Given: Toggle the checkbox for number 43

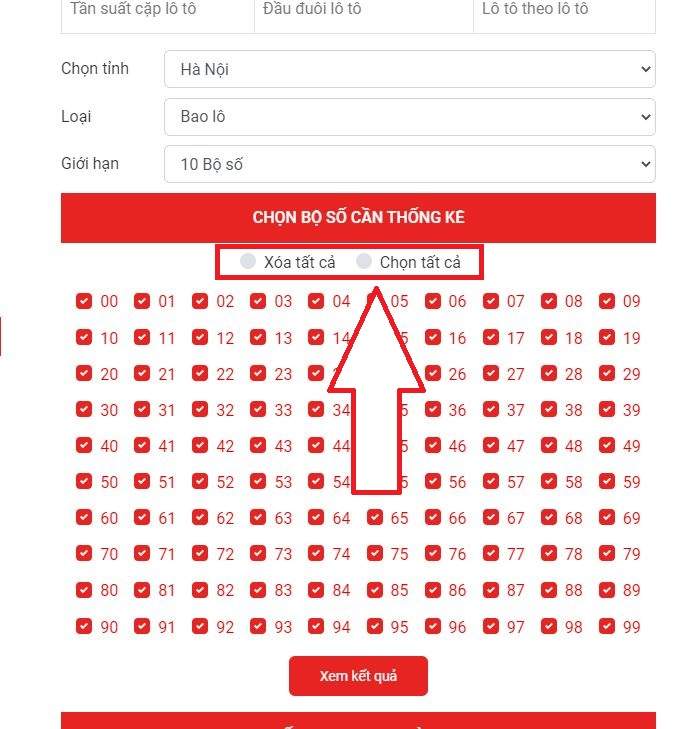Looking at the screenshot, I should click(x=258, y=446).
